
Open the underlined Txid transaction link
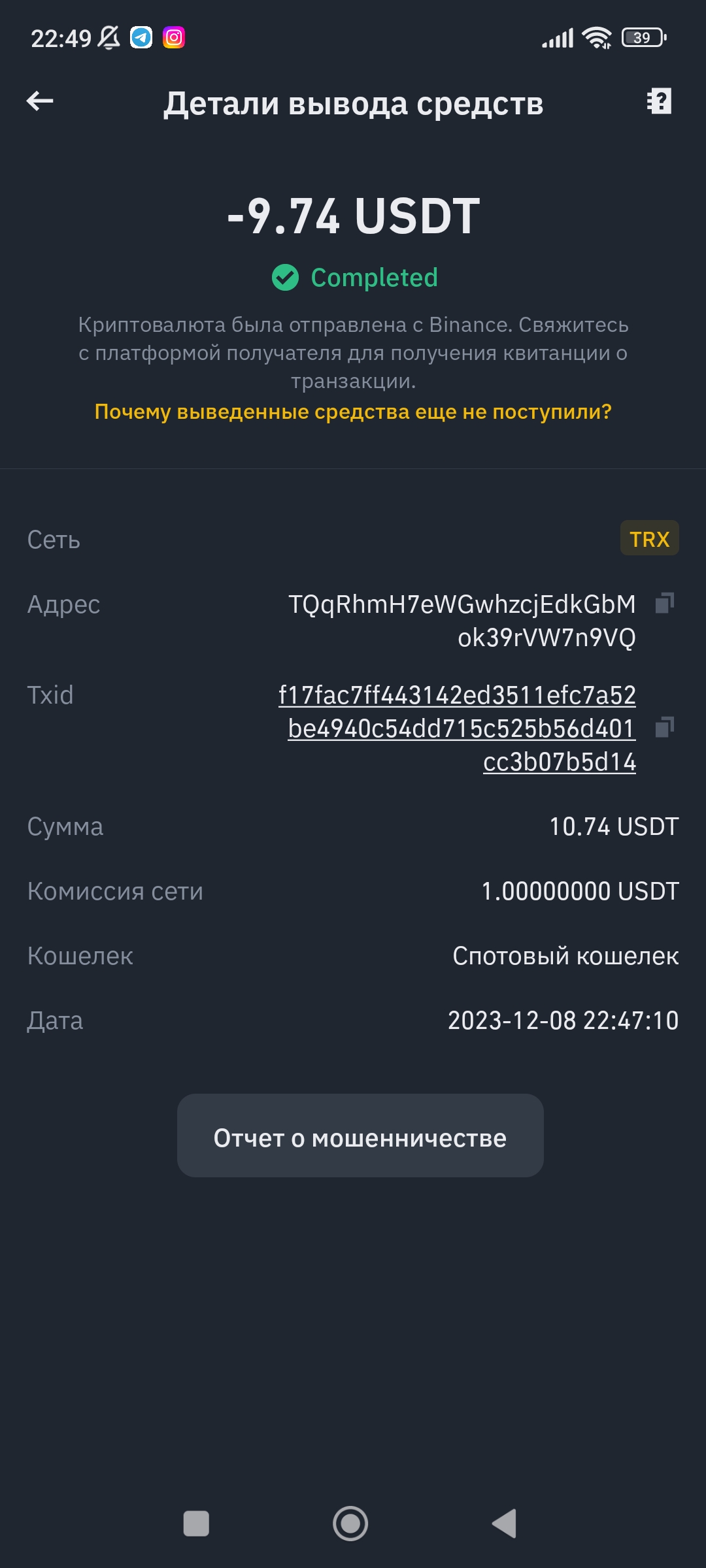click(458, 728)
